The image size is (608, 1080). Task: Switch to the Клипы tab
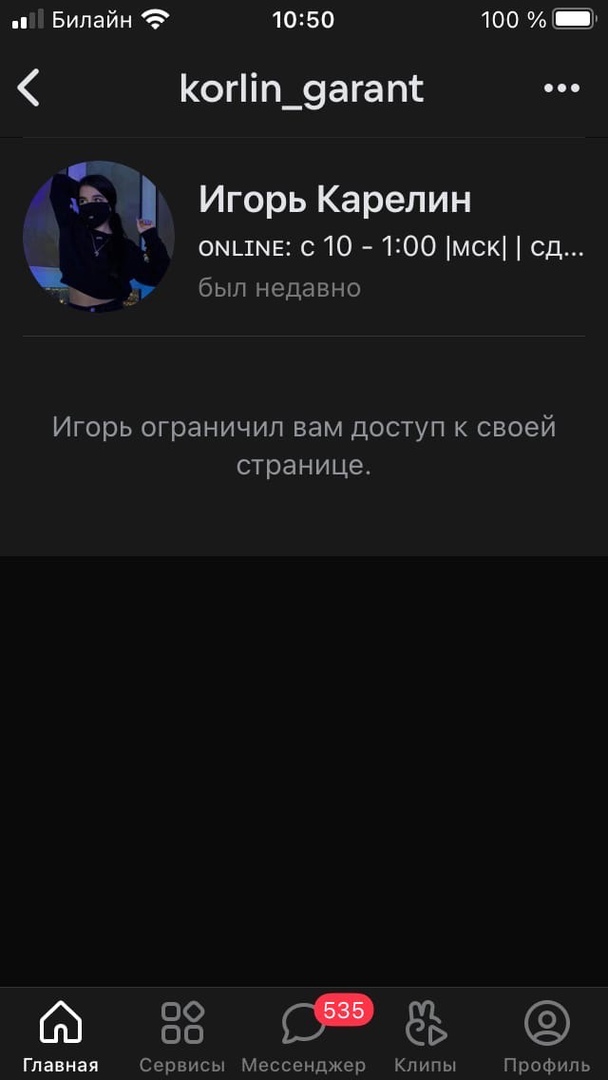[x=425, y=1035]
